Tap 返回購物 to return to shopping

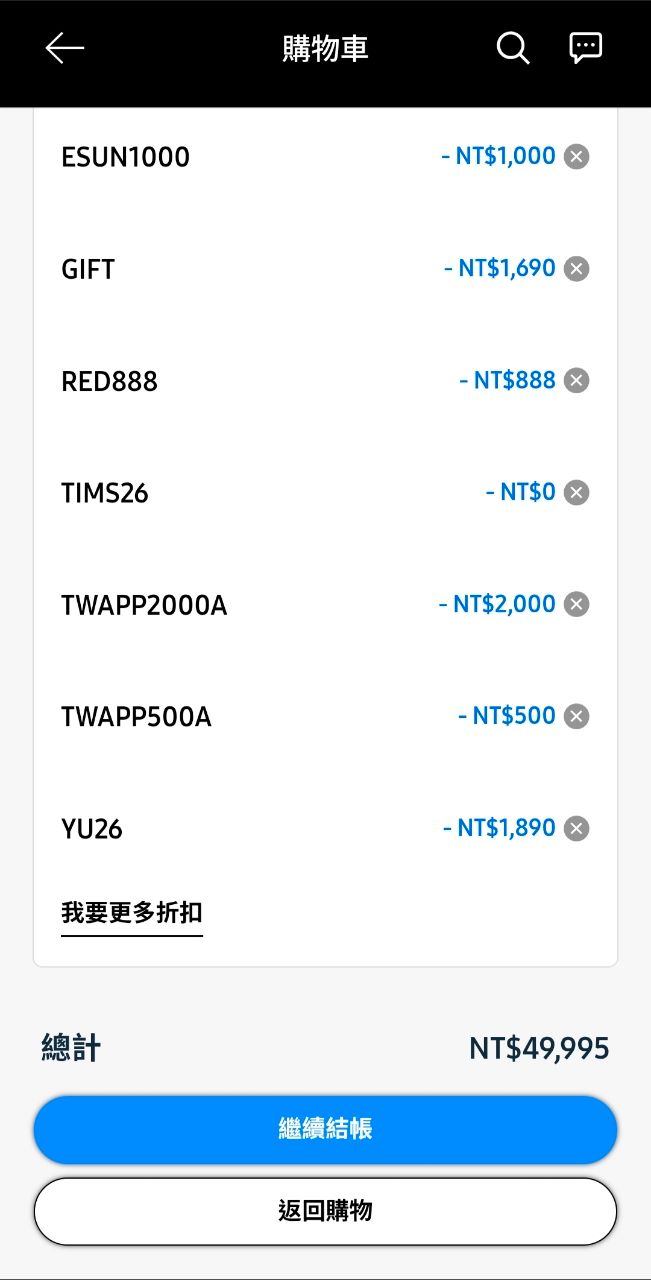pyautogui.click(x=325, y=1211)
